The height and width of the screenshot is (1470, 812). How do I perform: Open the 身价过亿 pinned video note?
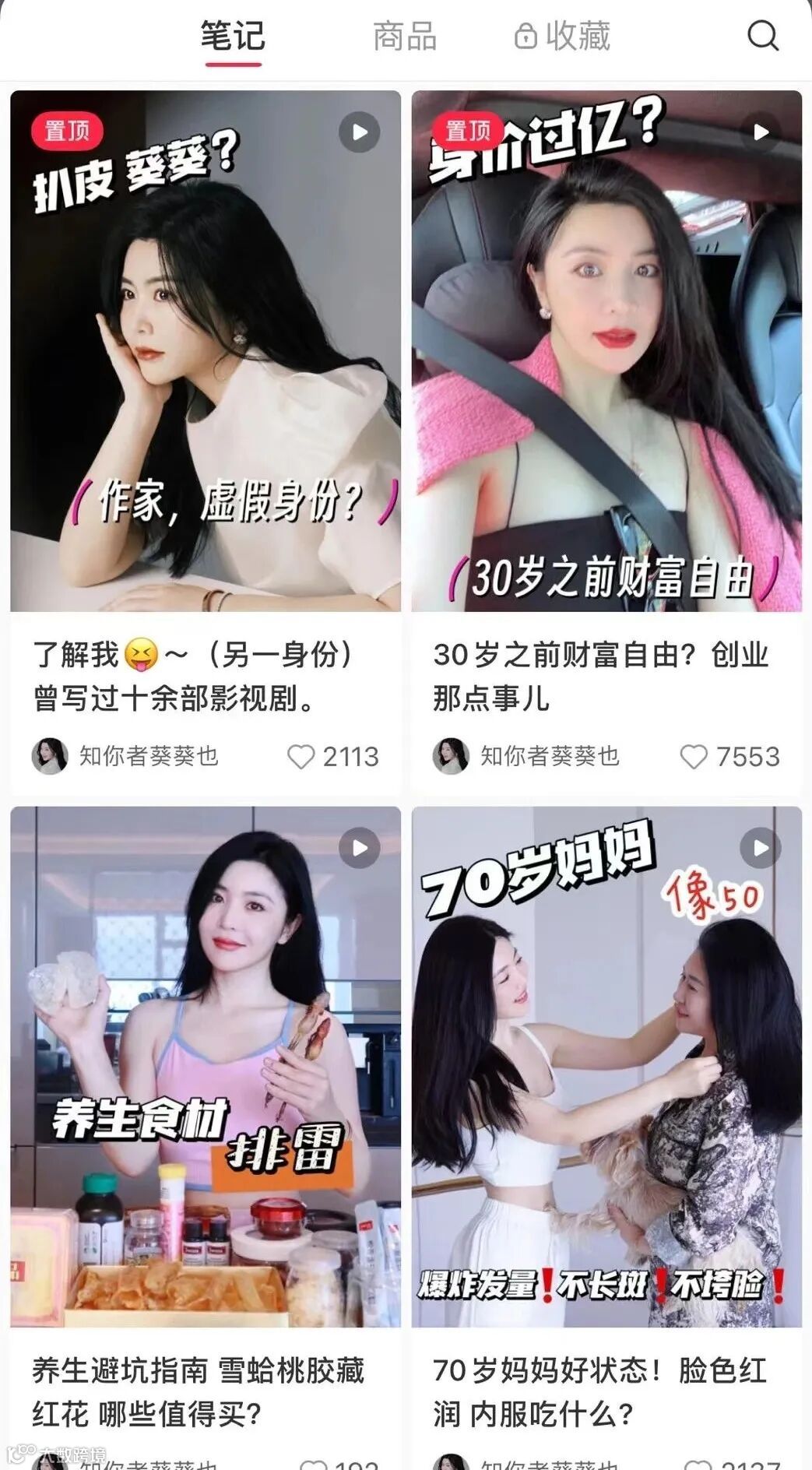(606, 351)
